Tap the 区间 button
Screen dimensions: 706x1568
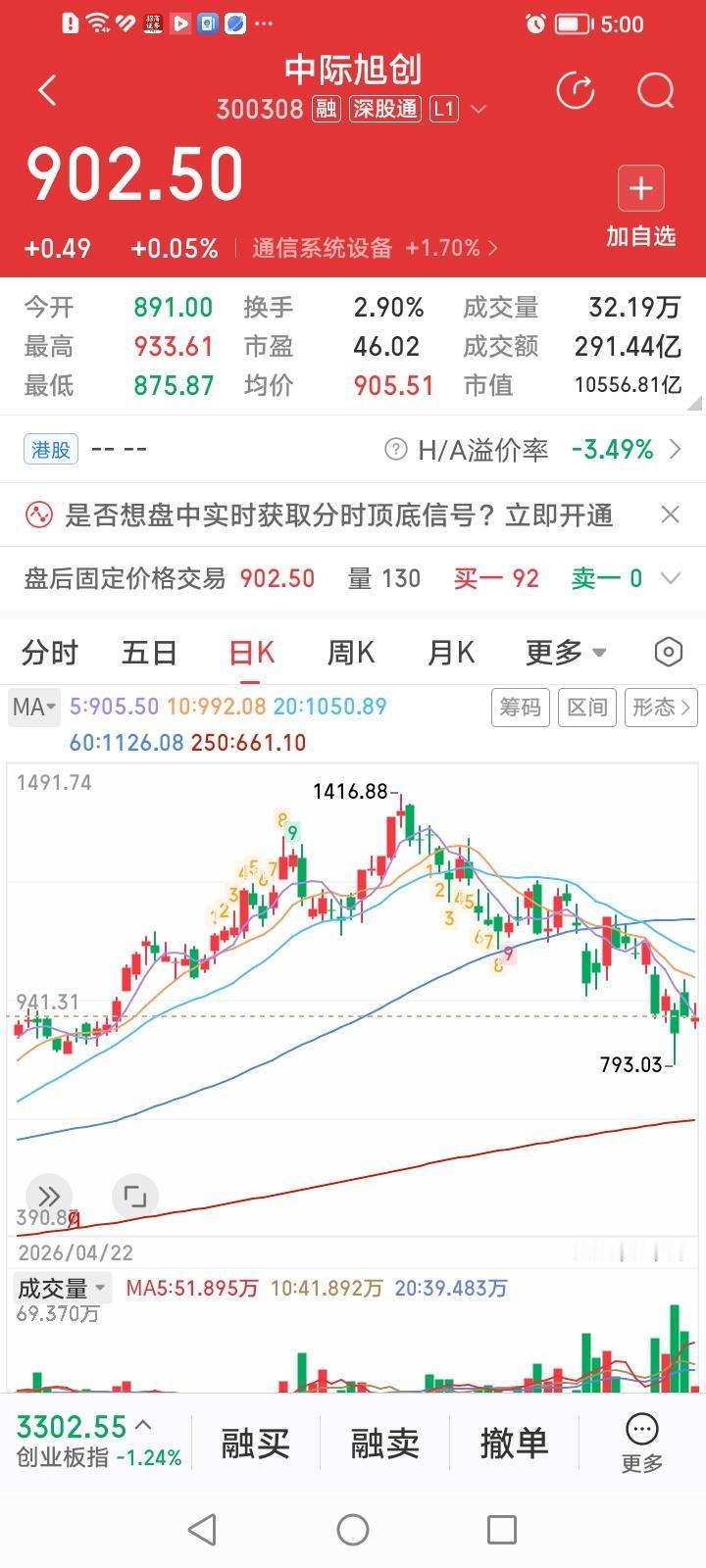pyautogui.click(x=586, y=707)
